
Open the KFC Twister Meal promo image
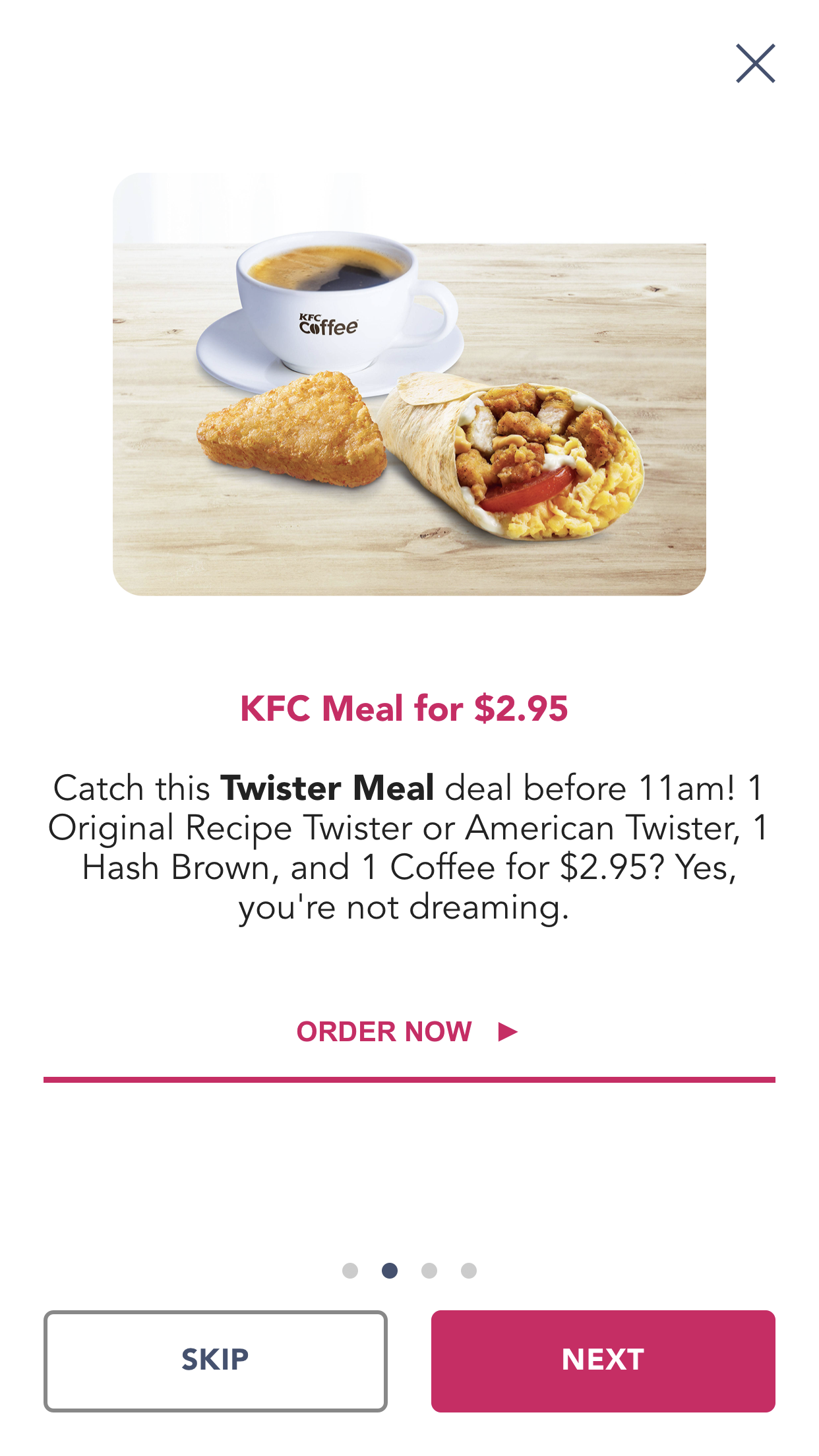pyautogui.click(x=409, y=384)
